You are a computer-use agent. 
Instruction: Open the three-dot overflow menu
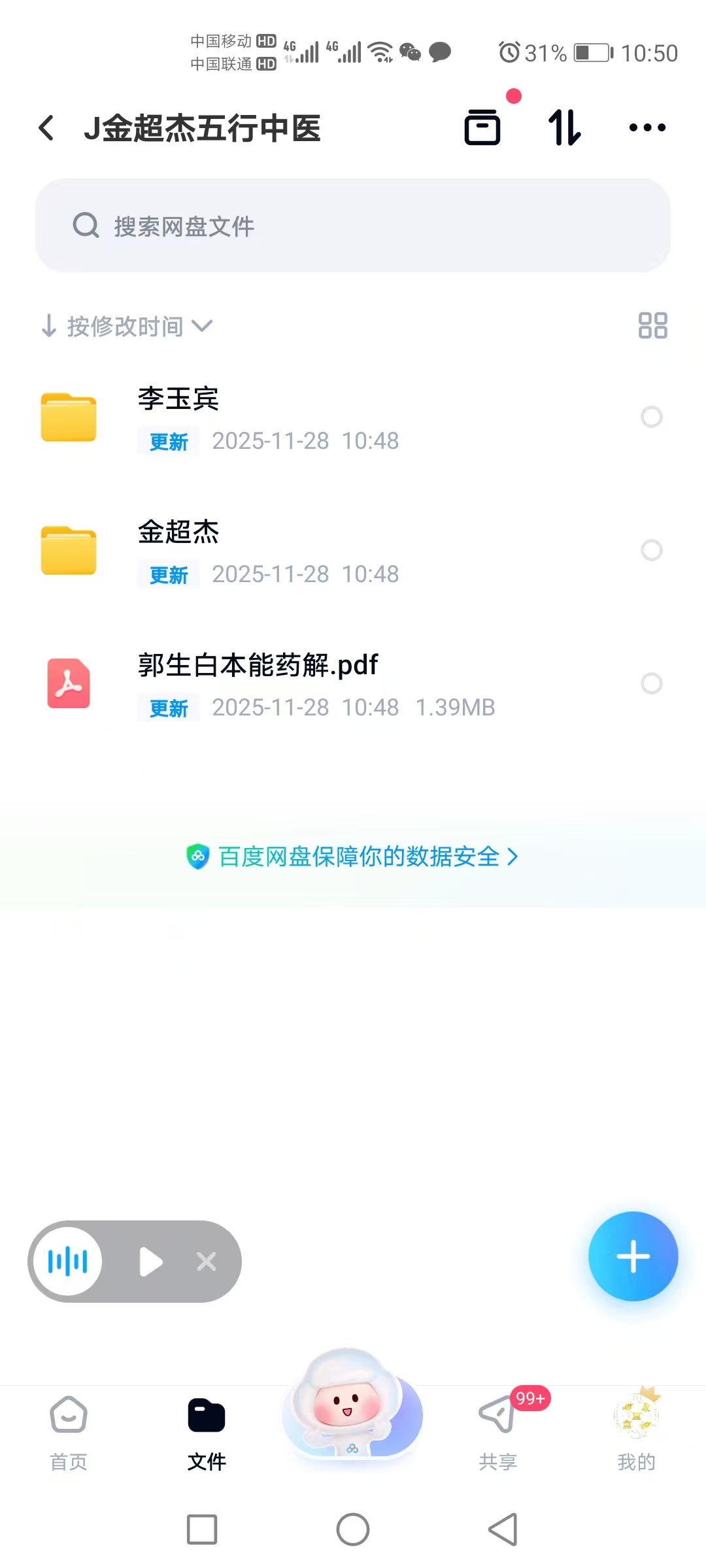[647, 127]
